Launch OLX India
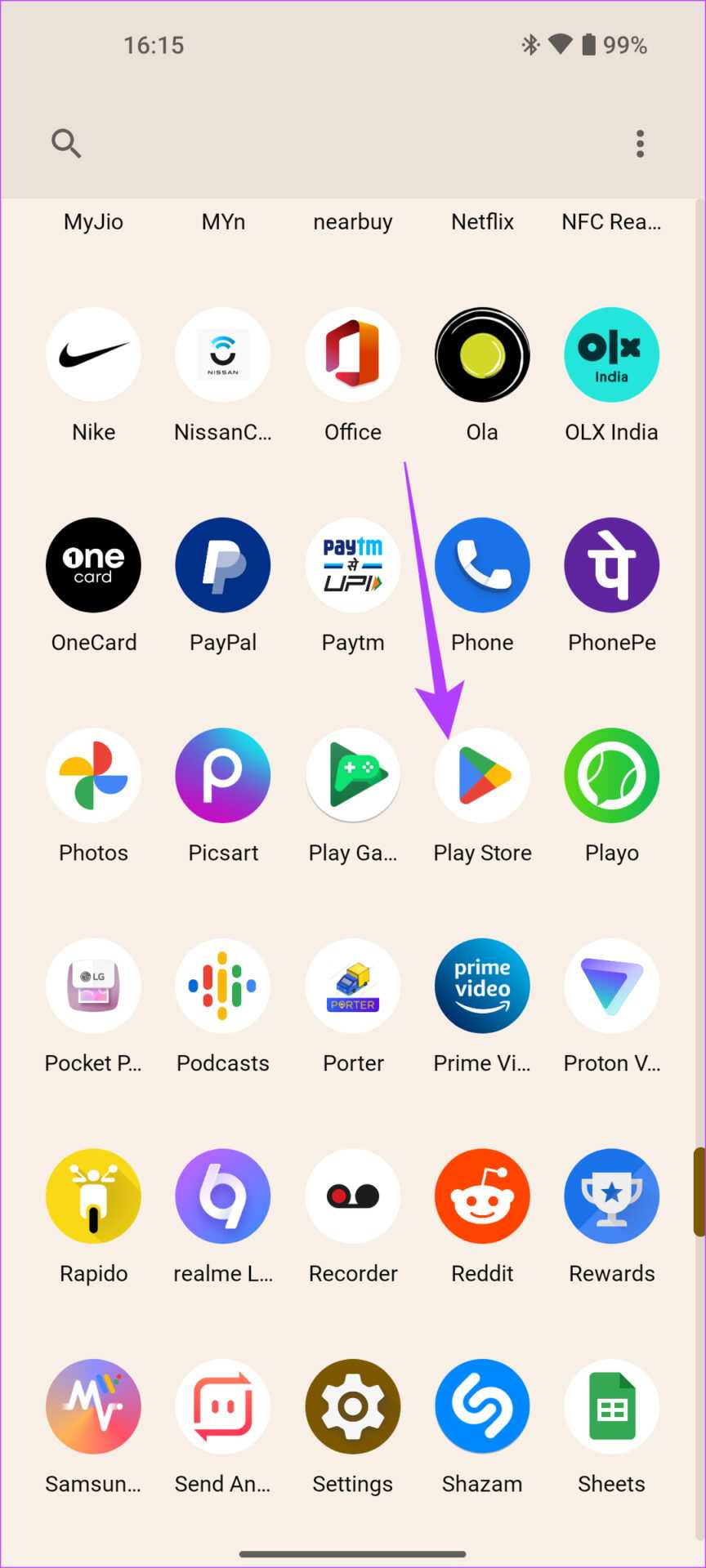This screenshot has height=1568, width=706. pyautogui.click(x=611, y=354)
